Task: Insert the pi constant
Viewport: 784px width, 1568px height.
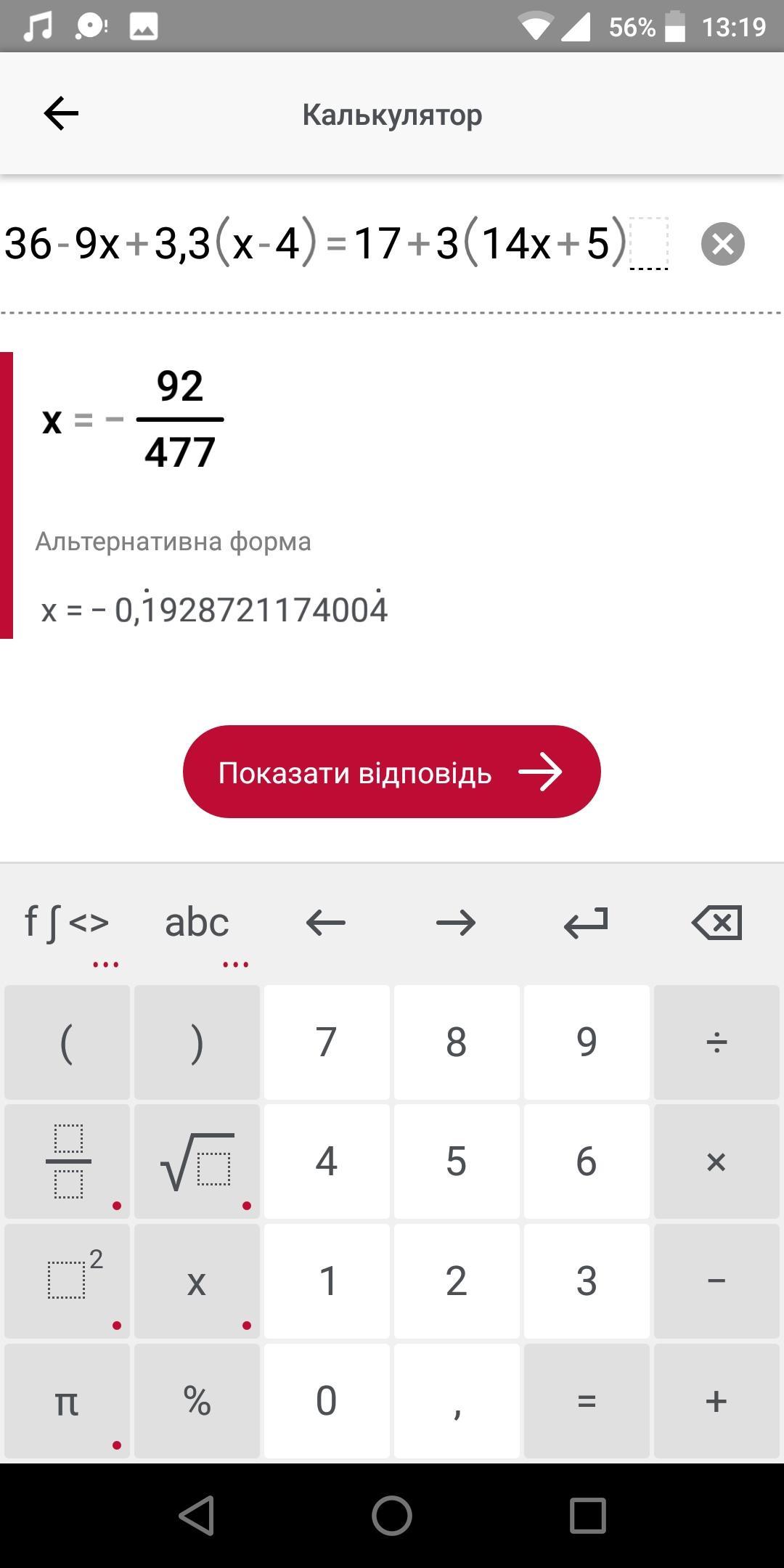Action: point(67,1401)
